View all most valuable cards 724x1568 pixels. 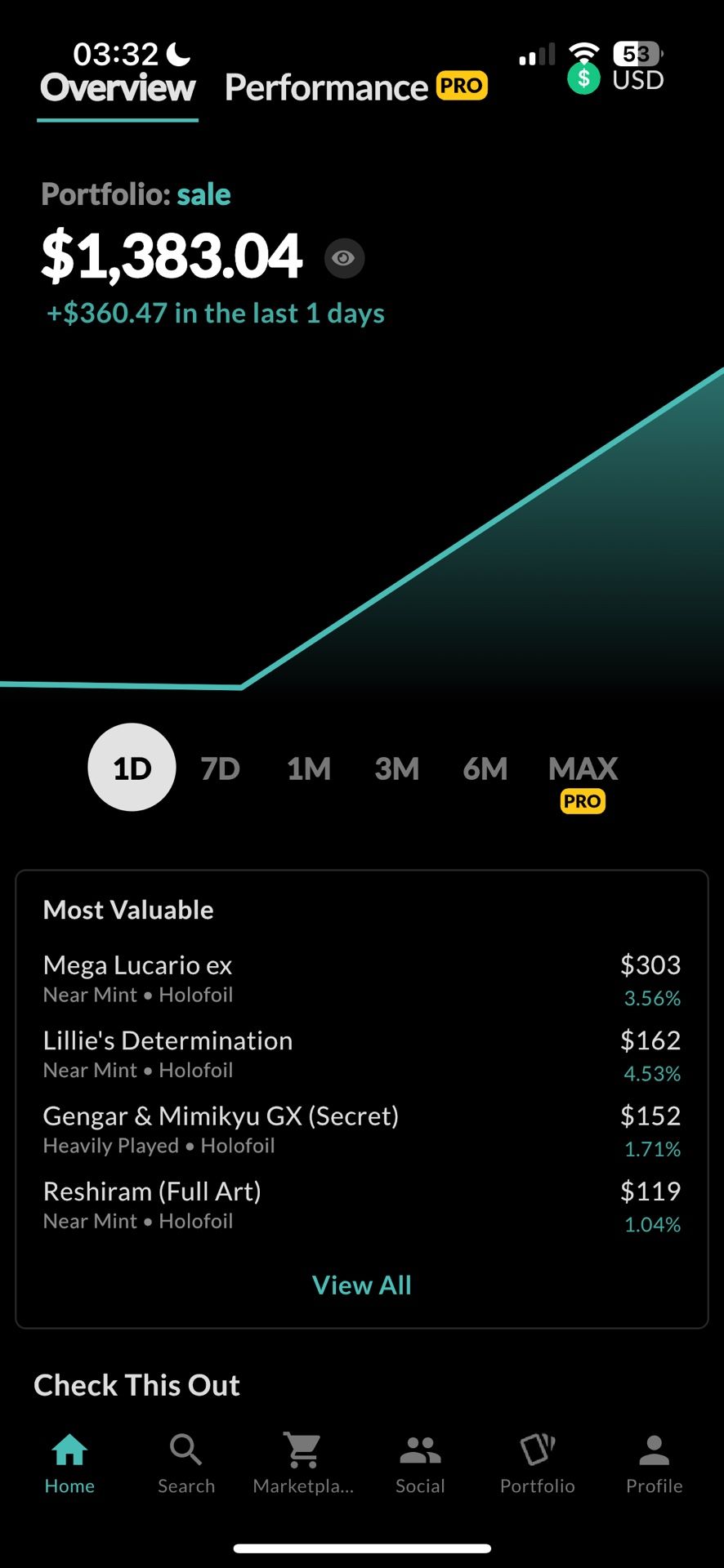[361, 1285]
